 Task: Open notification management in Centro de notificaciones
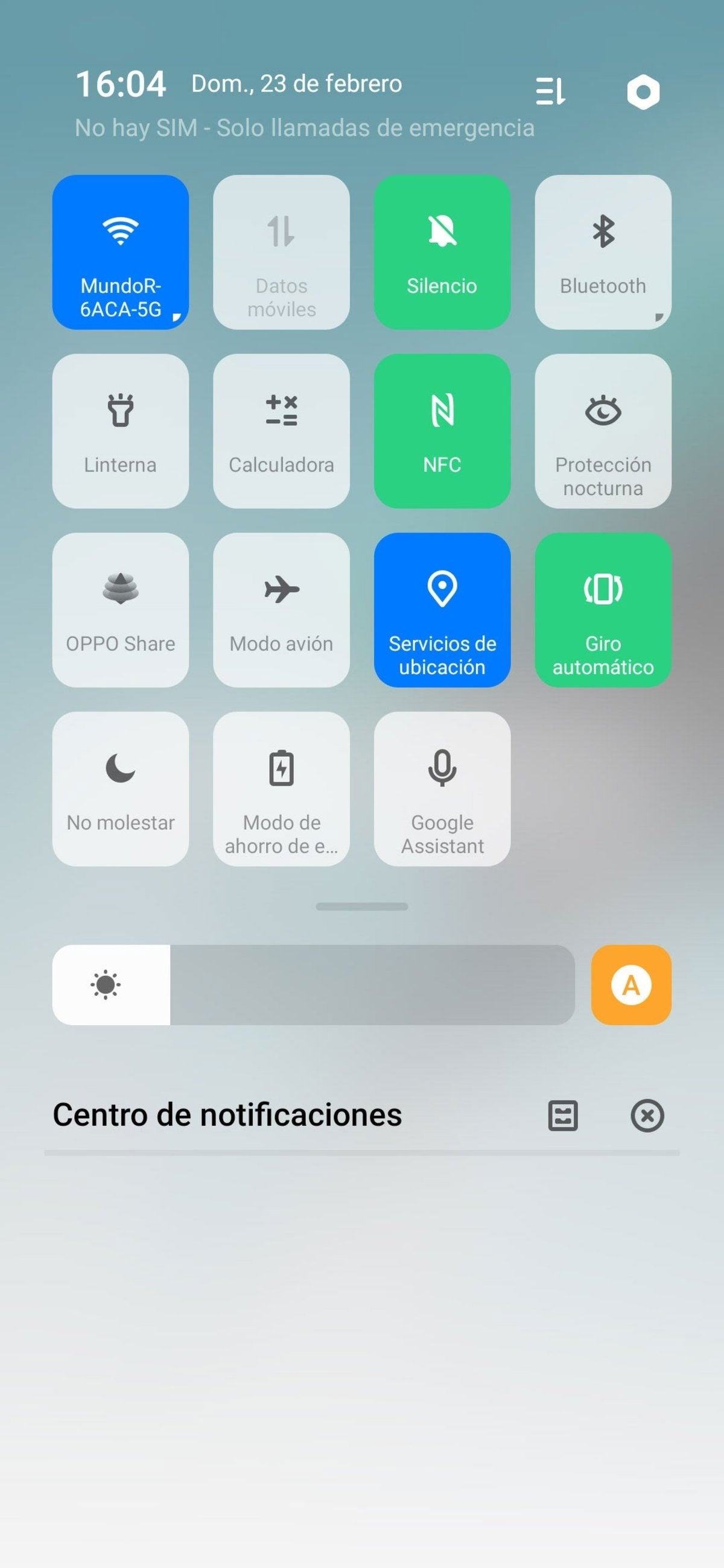point(563,1116)
